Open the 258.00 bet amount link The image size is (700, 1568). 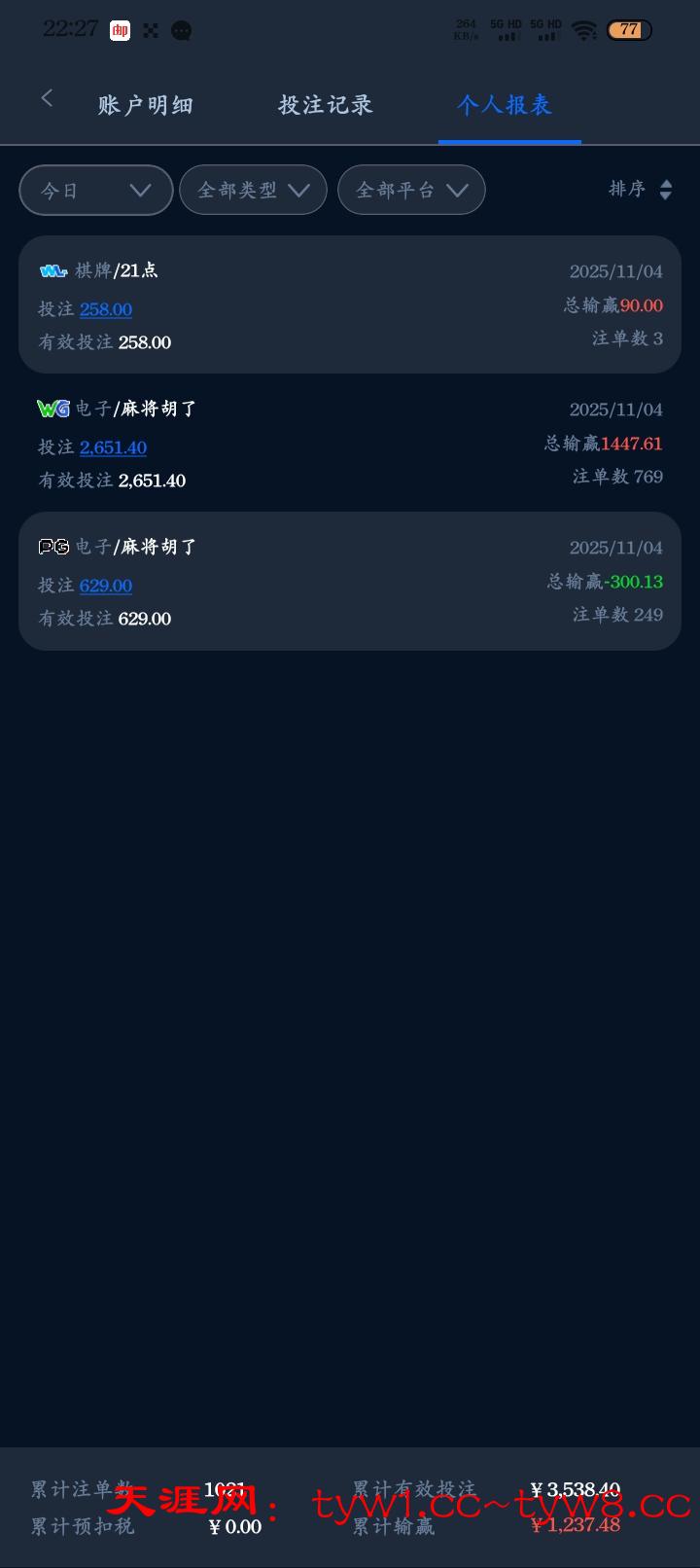coord(106,309)
